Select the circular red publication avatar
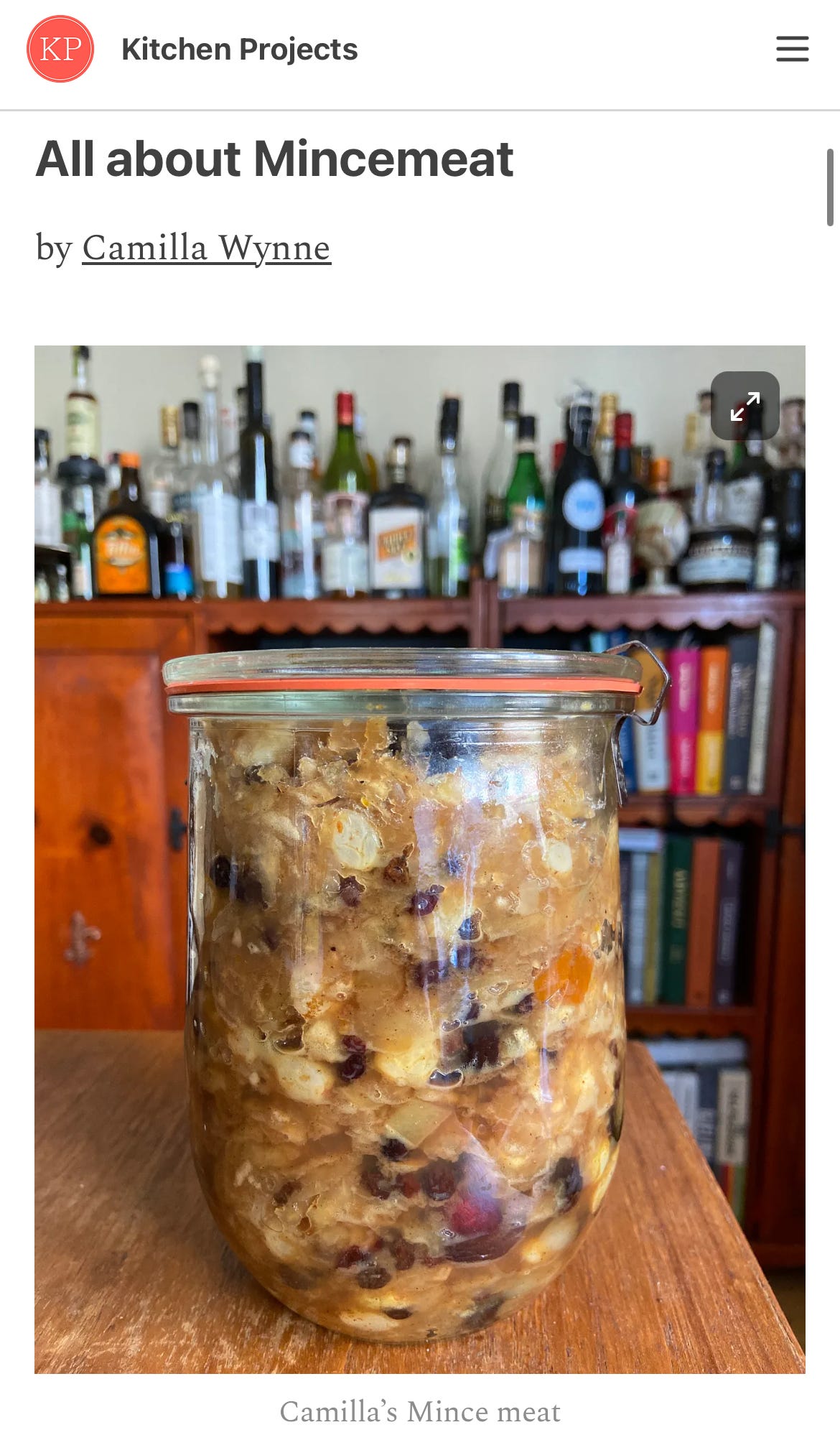This screenshot has width=840, height=1435. 60,49
